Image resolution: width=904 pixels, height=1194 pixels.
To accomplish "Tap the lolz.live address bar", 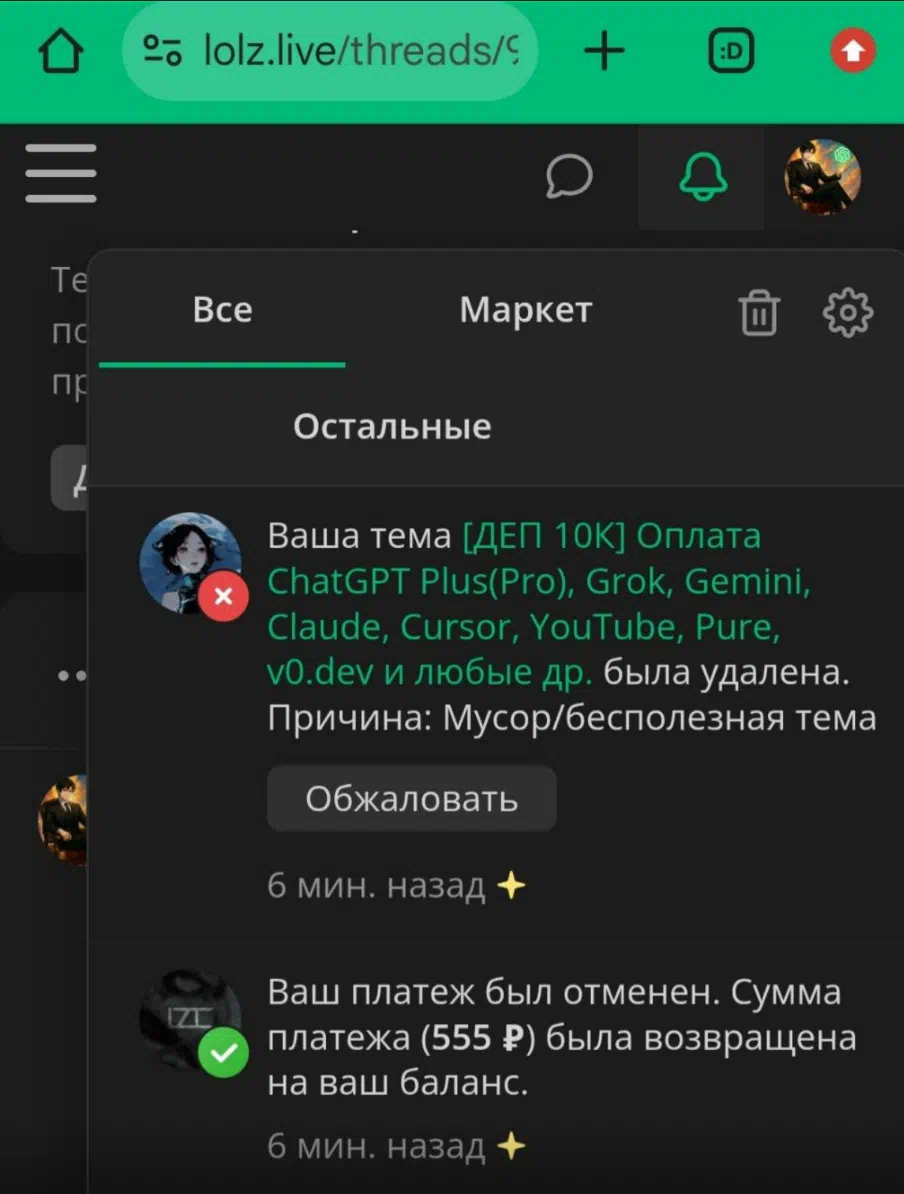I will point(330,51).
